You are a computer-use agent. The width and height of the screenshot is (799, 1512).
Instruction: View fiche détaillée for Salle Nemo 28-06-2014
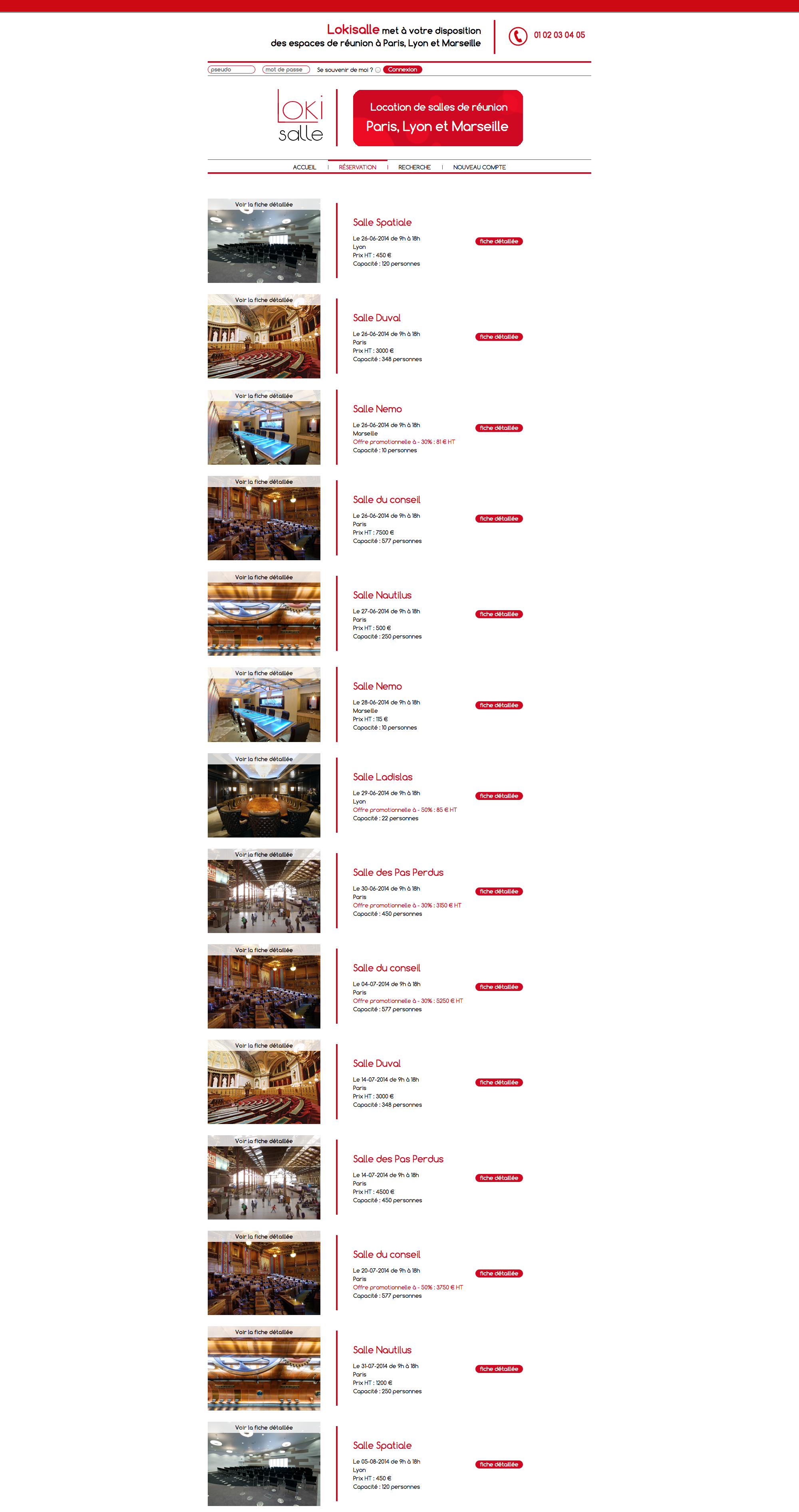(x=499, y=706)
